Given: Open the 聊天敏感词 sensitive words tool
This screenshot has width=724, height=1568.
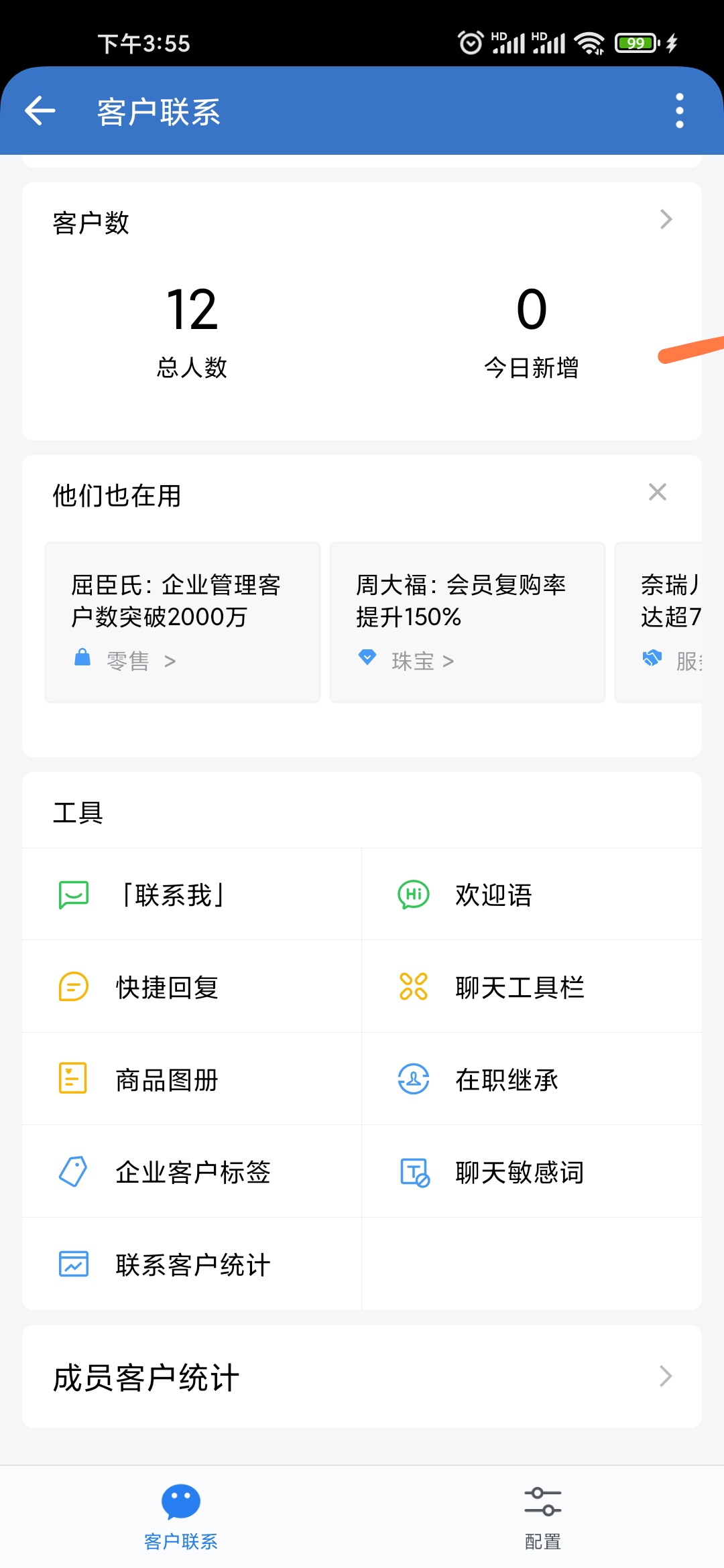Looking at the screenshot, I should coord(518,1171).
